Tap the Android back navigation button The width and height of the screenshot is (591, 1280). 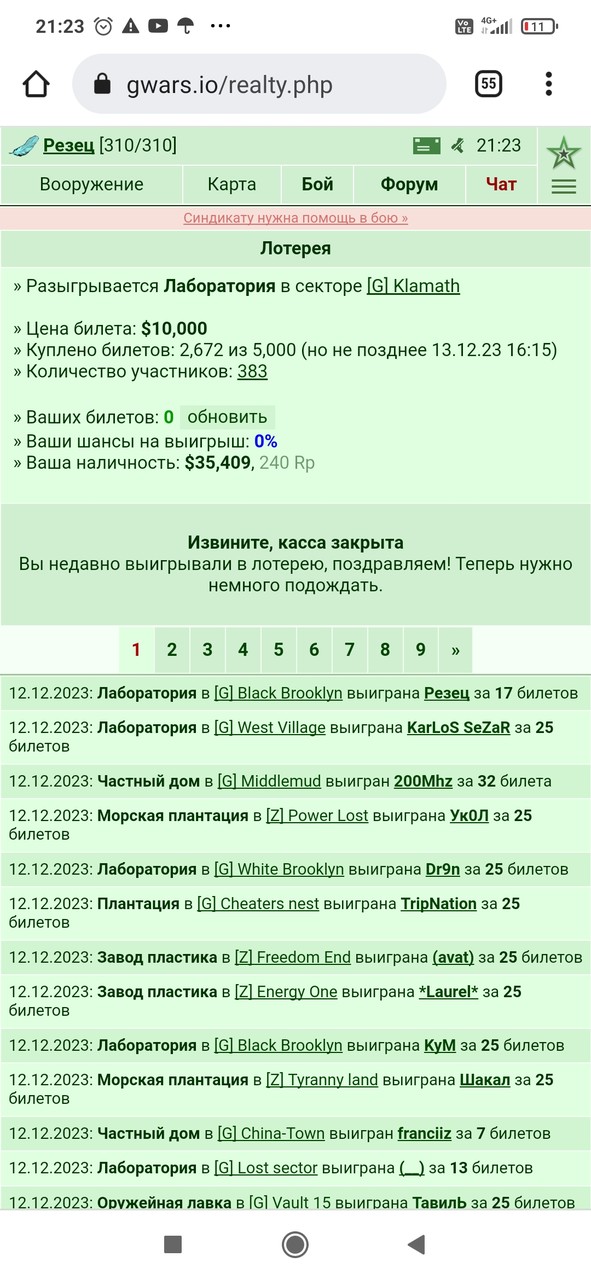[x=416, y=1244]
